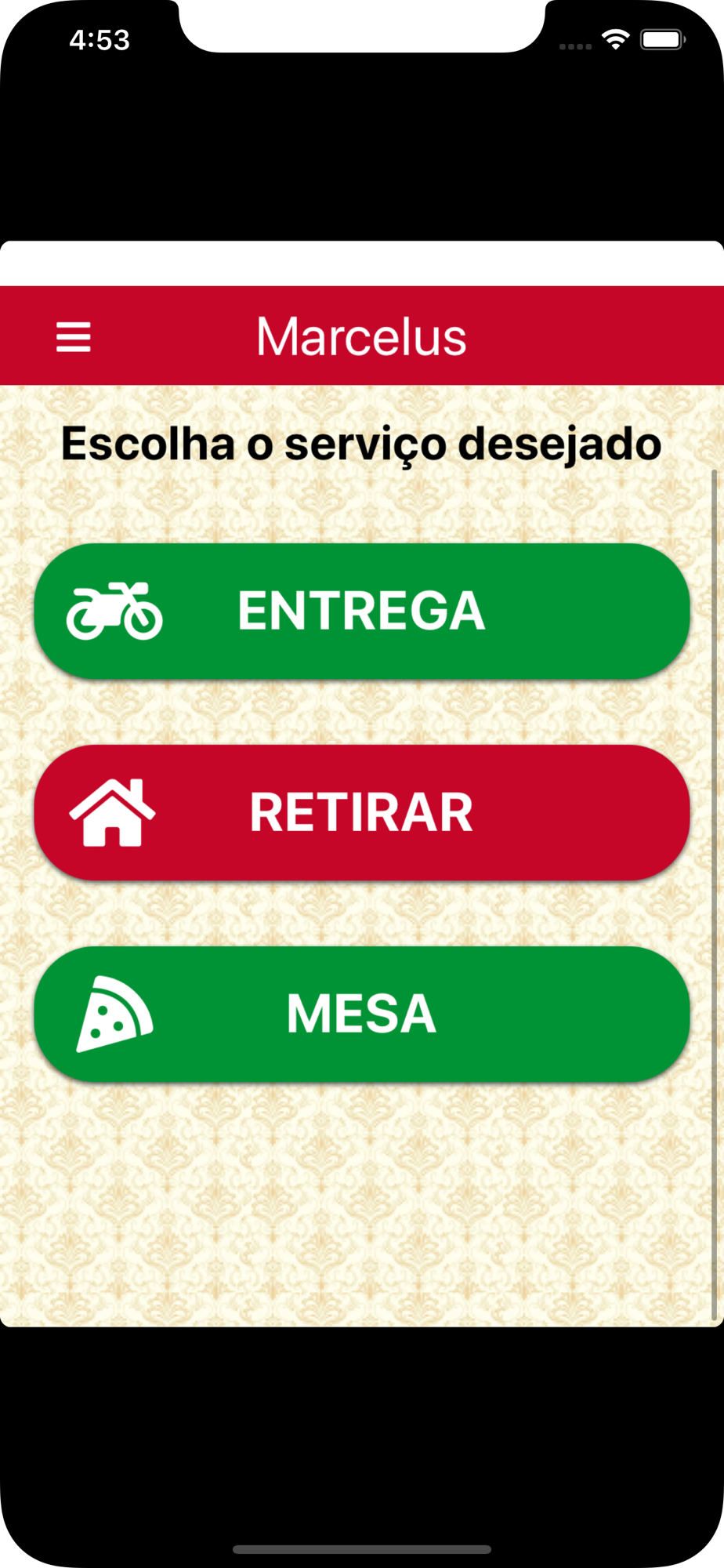Pick the MESA table service
This screenshot has height=1568, width=724.
click(362, 1014)
